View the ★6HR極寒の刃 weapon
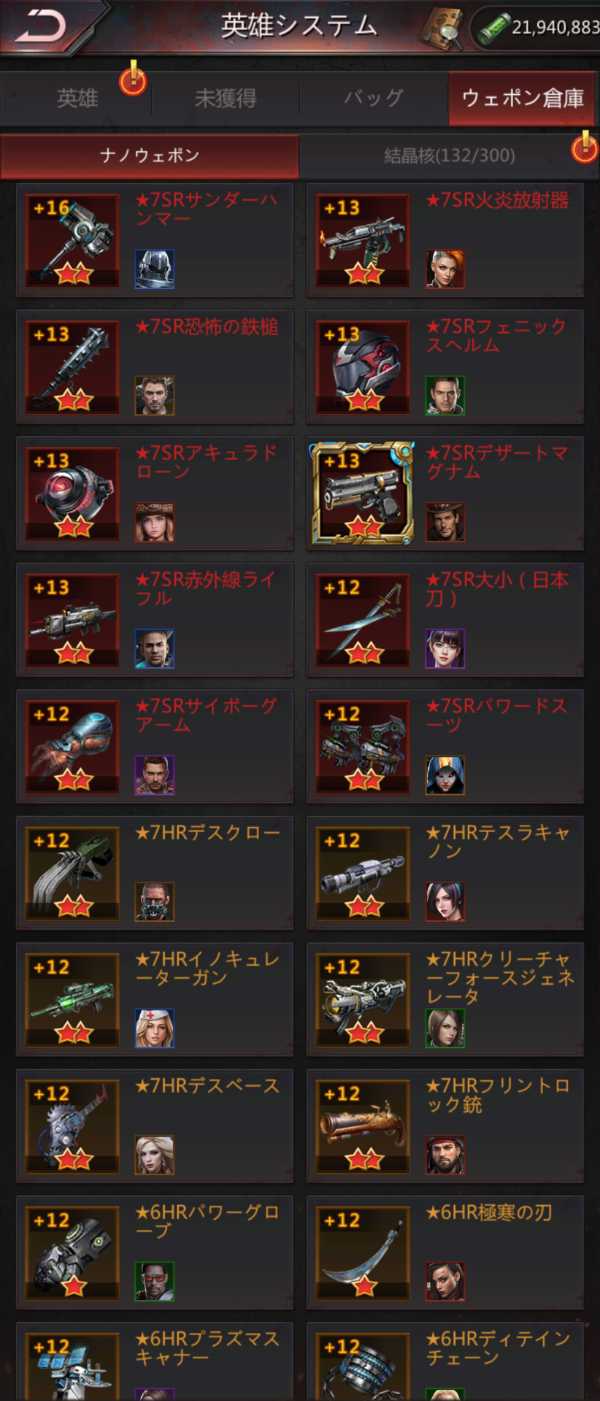This screenshot has height=1401, width=600. (445, 1252)
